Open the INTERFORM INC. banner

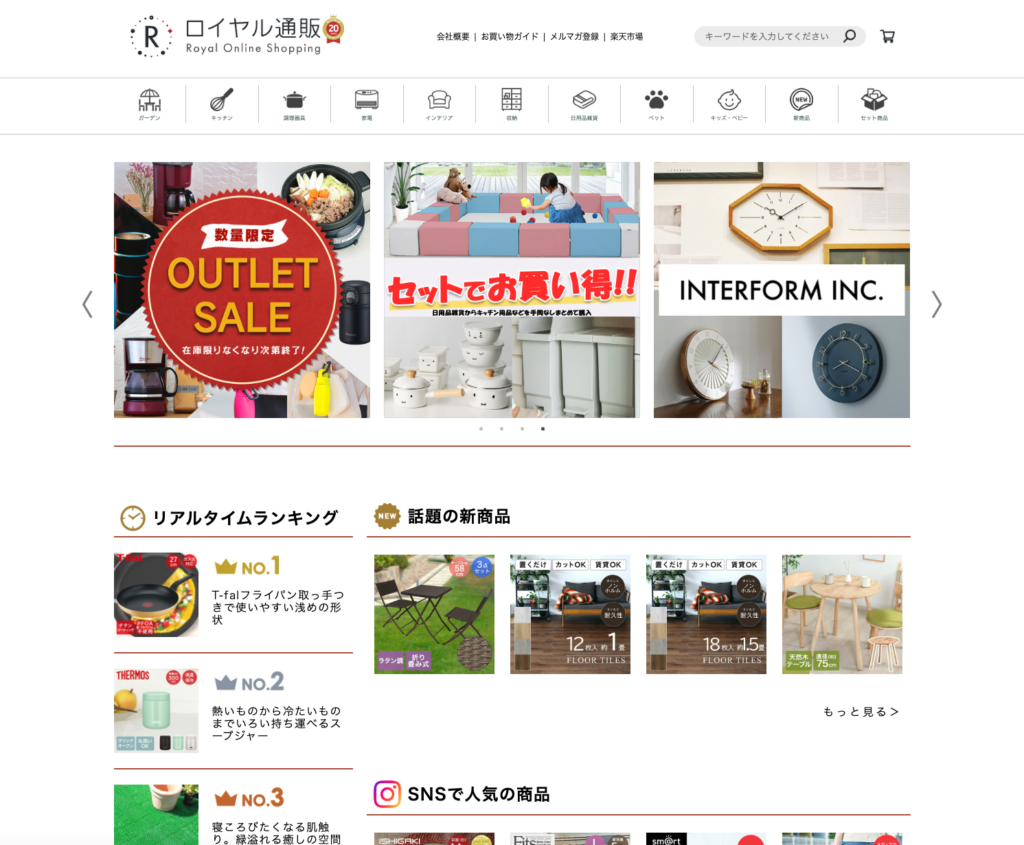pyautogui.click(x=782, y=290)
